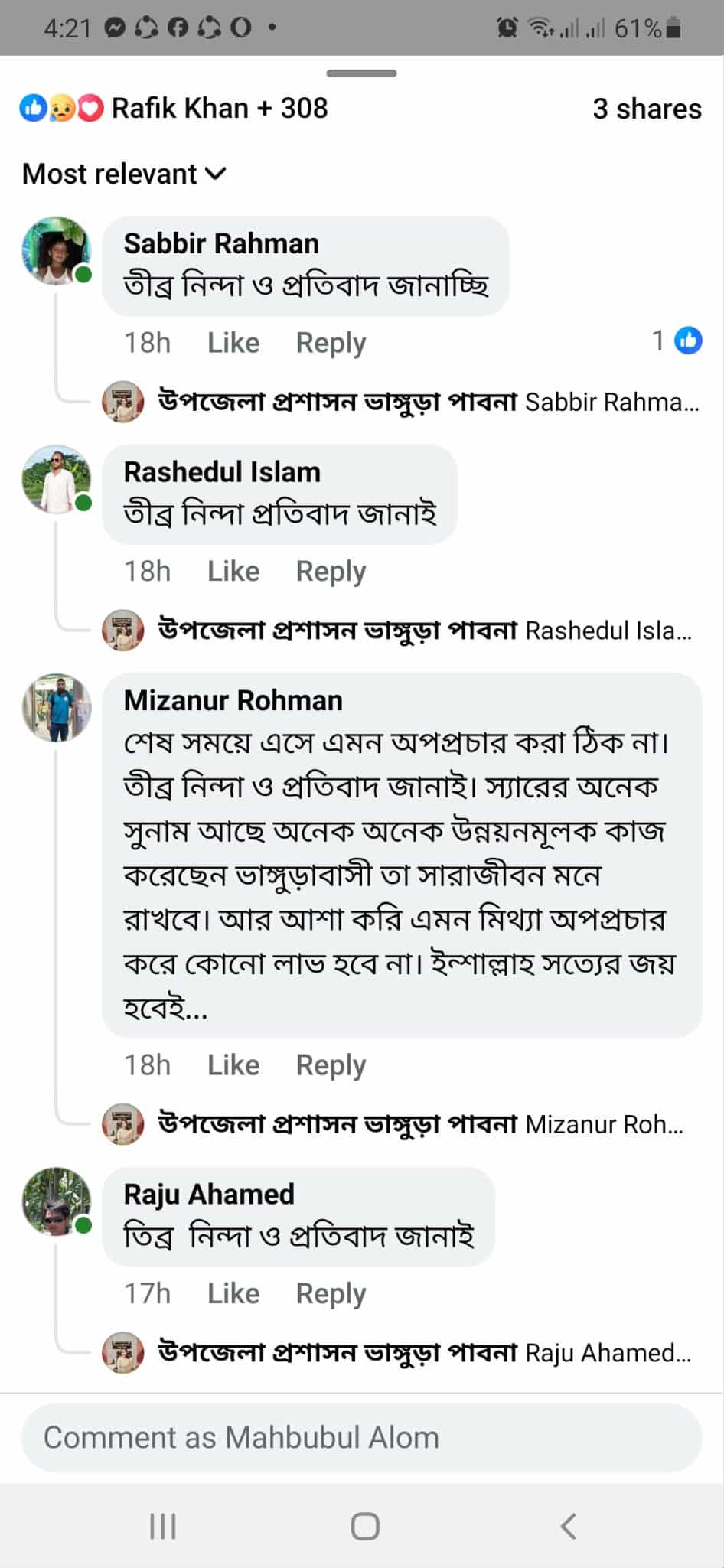Go back using the system back button
The height and width of the screenshot is (1568, 724).
[567, 1526]
